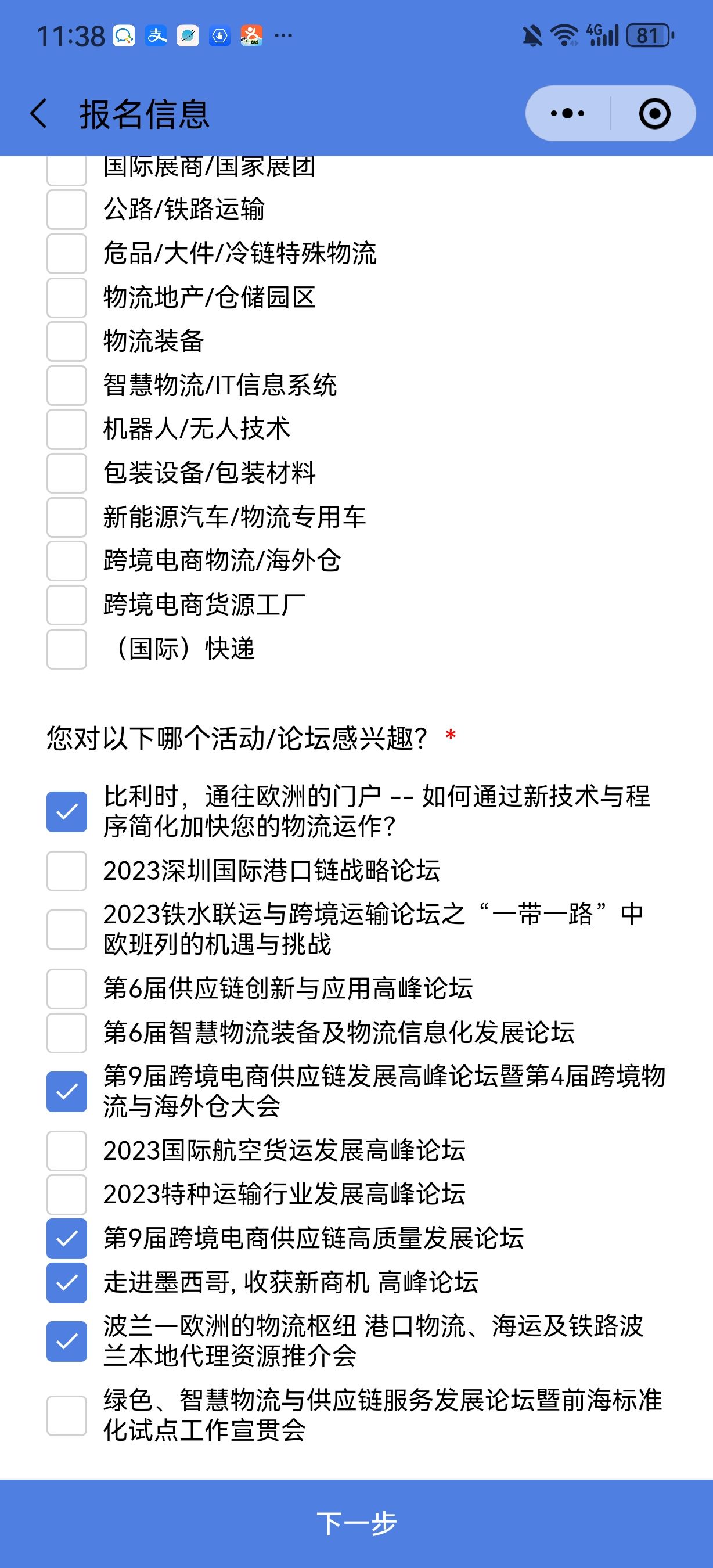Check the 物流装备 box
The height and width of the screenshot is (1568, 713).
pos(67,341)
